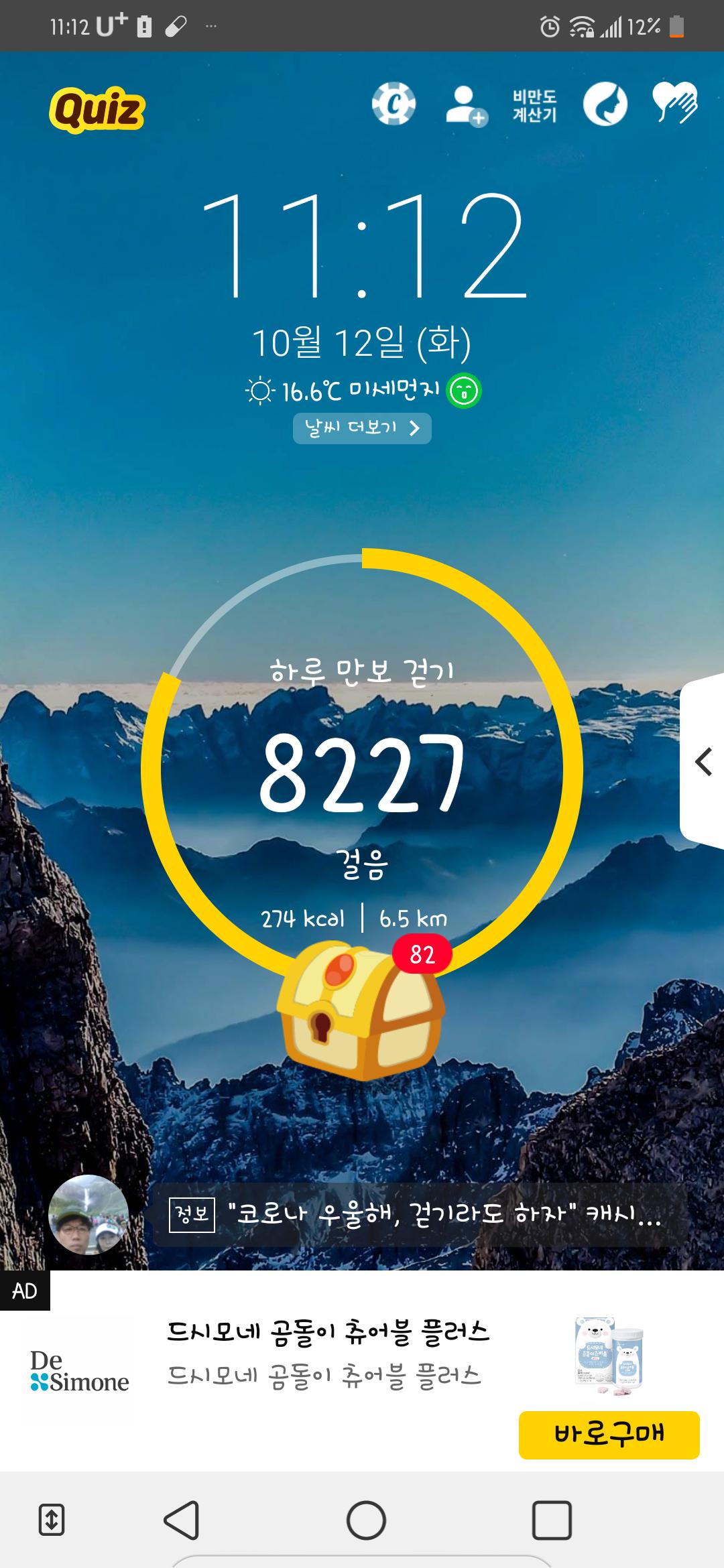Open the 드시모네 곰돌이 츄어블 ad
The image size is (724, 1568).
[x=327, y=1353]
